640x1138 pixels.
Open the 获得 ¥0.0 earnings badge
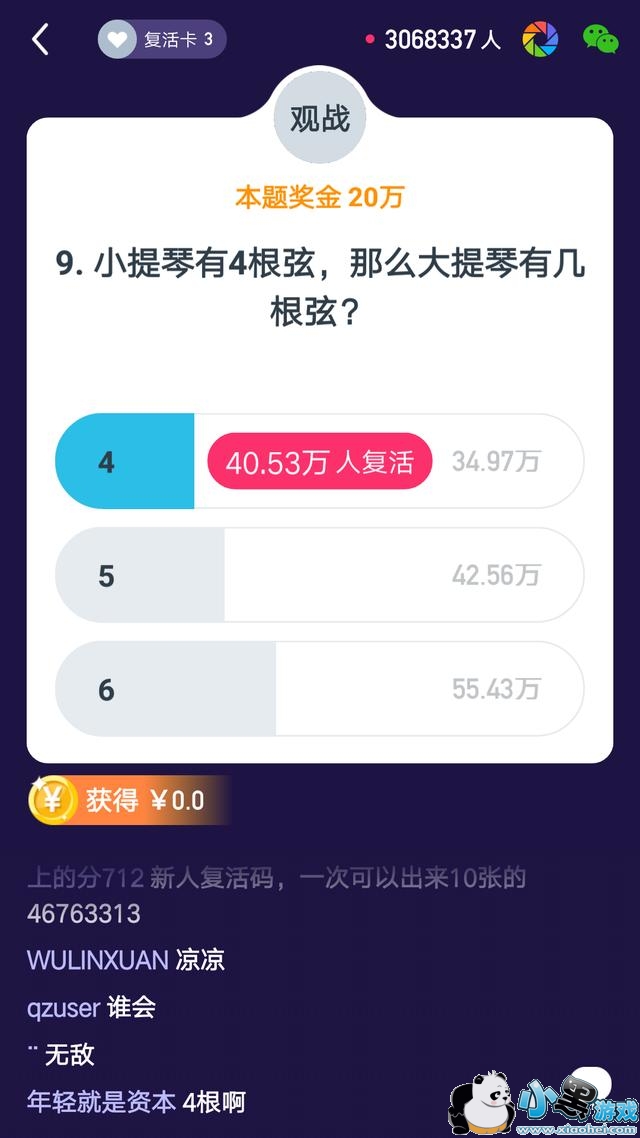coord(125,800)
